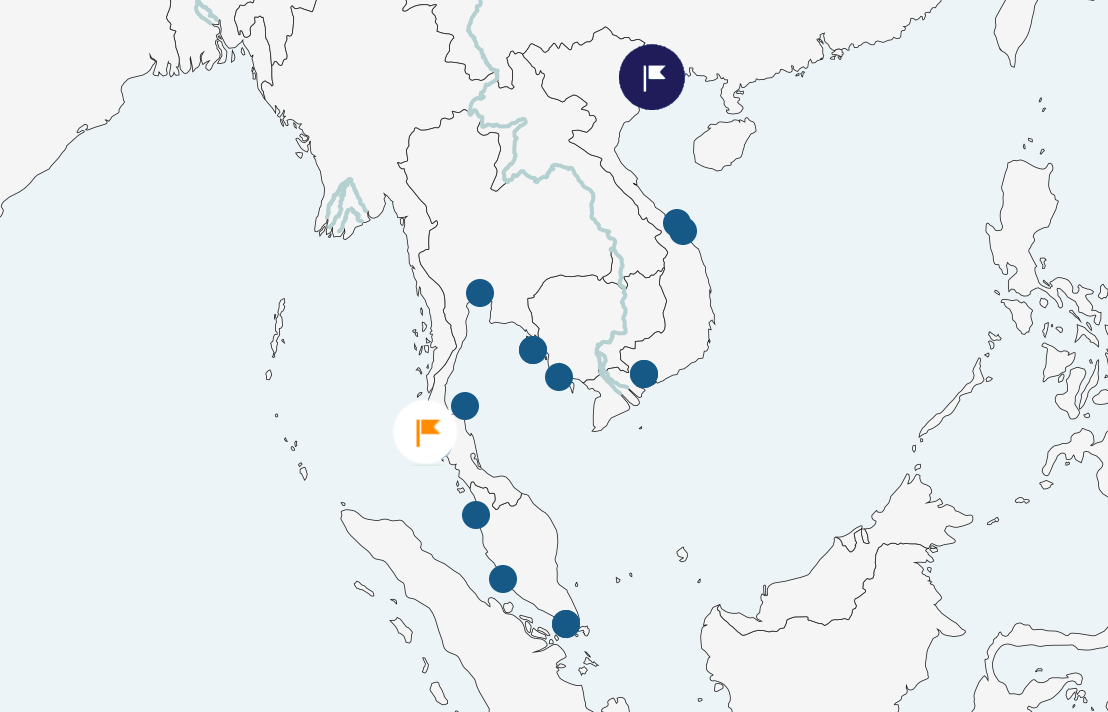Open the blue marker near the Thailand-Cambodia border
This screenshot has height=712, width=1108.
coord(533,350)
